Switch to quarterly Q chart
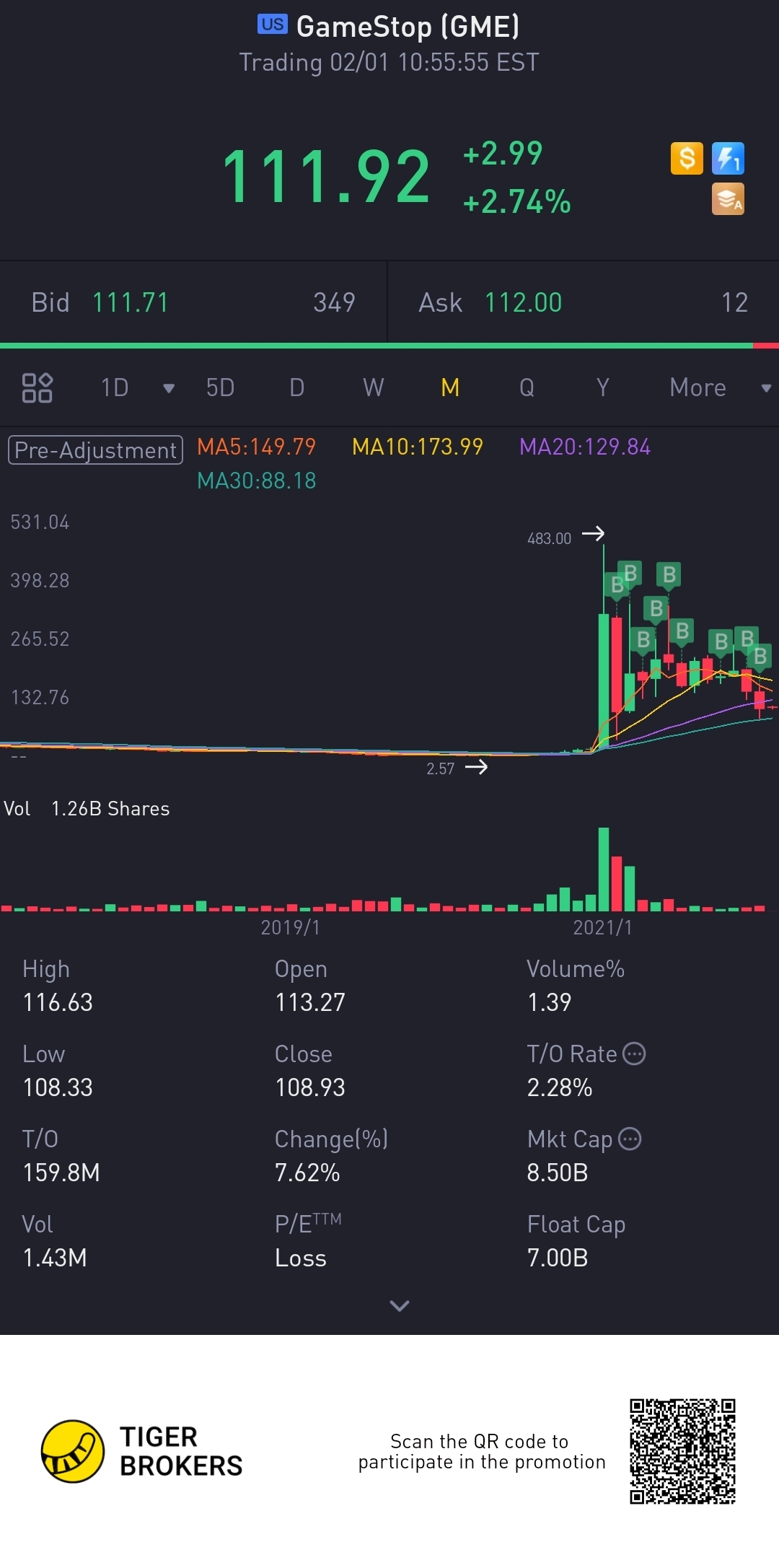The width and height of the screenshot is (779, 1568). [527, 387]
